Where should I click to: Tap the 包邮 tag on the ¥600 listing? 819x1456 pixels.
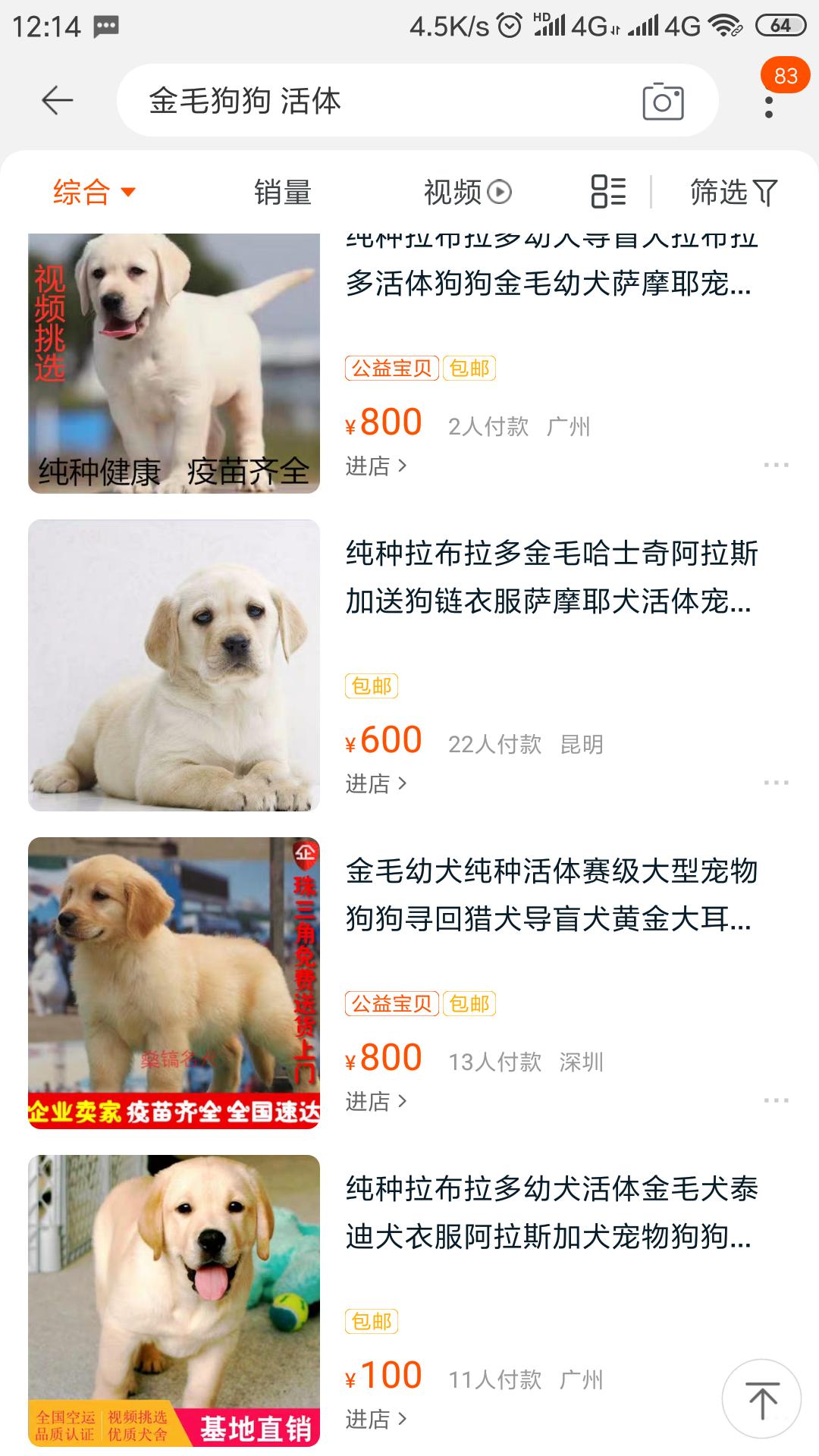[371, 686]
